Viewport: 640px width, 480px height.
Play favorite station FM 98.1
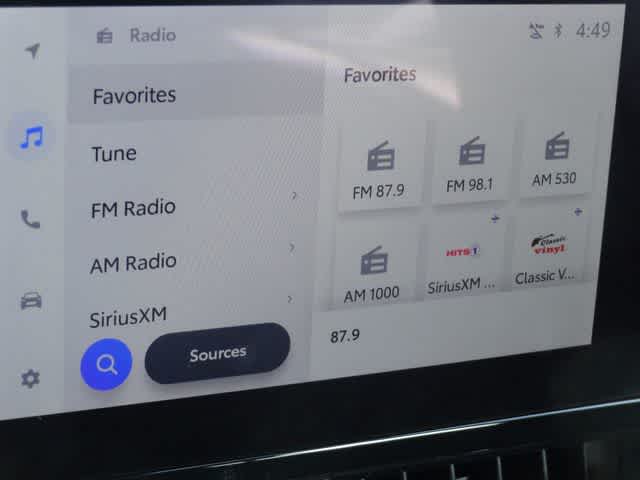coord(470,163)
